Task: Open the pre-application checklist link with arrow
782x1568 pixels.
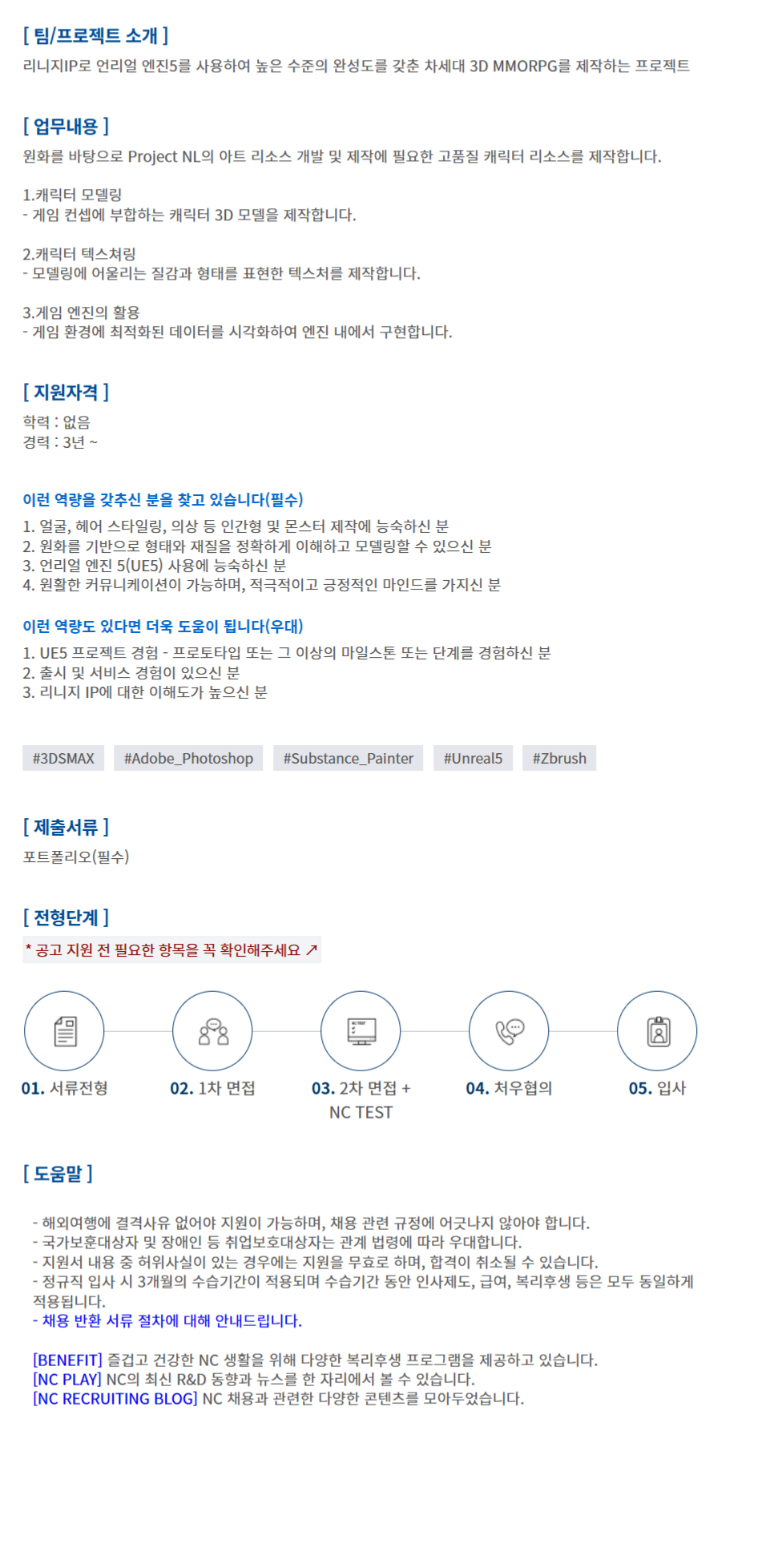Action: pyautogui.click(x=171, y=949)
